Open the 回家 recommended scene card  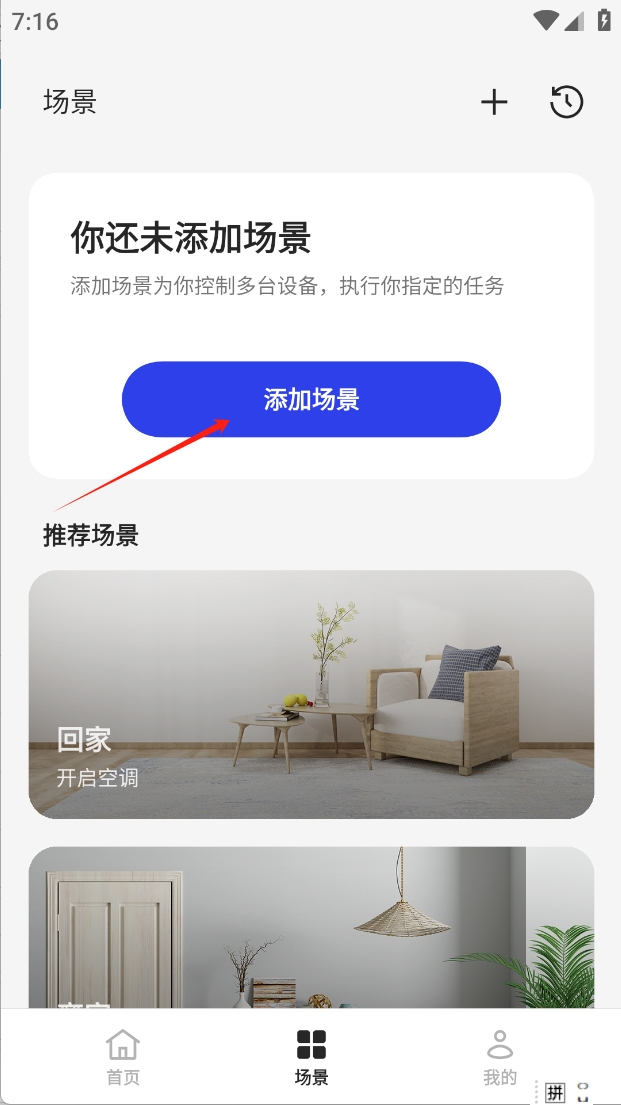pos(311,694)
